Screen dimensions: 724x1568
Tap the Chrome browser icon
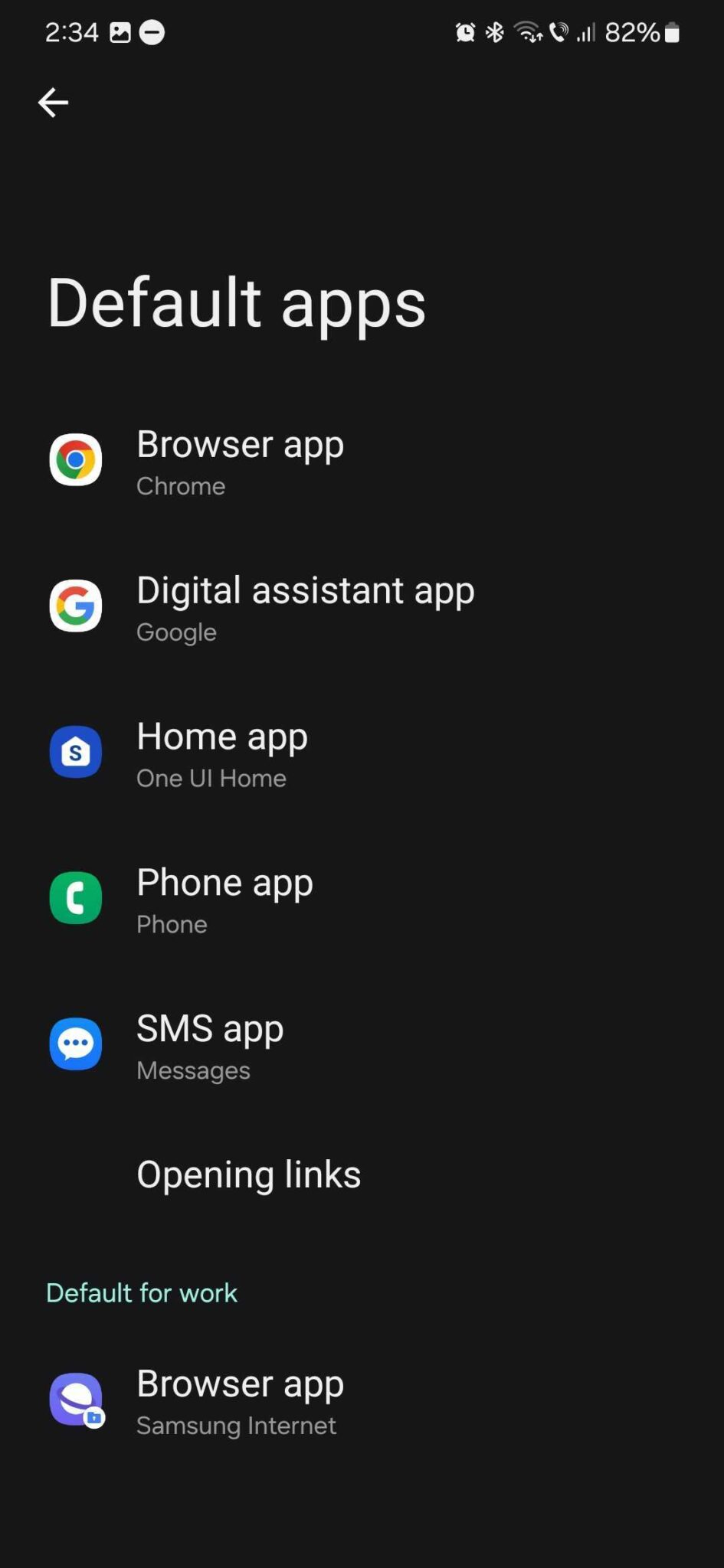pyautogui.click(x=75, y=459)
